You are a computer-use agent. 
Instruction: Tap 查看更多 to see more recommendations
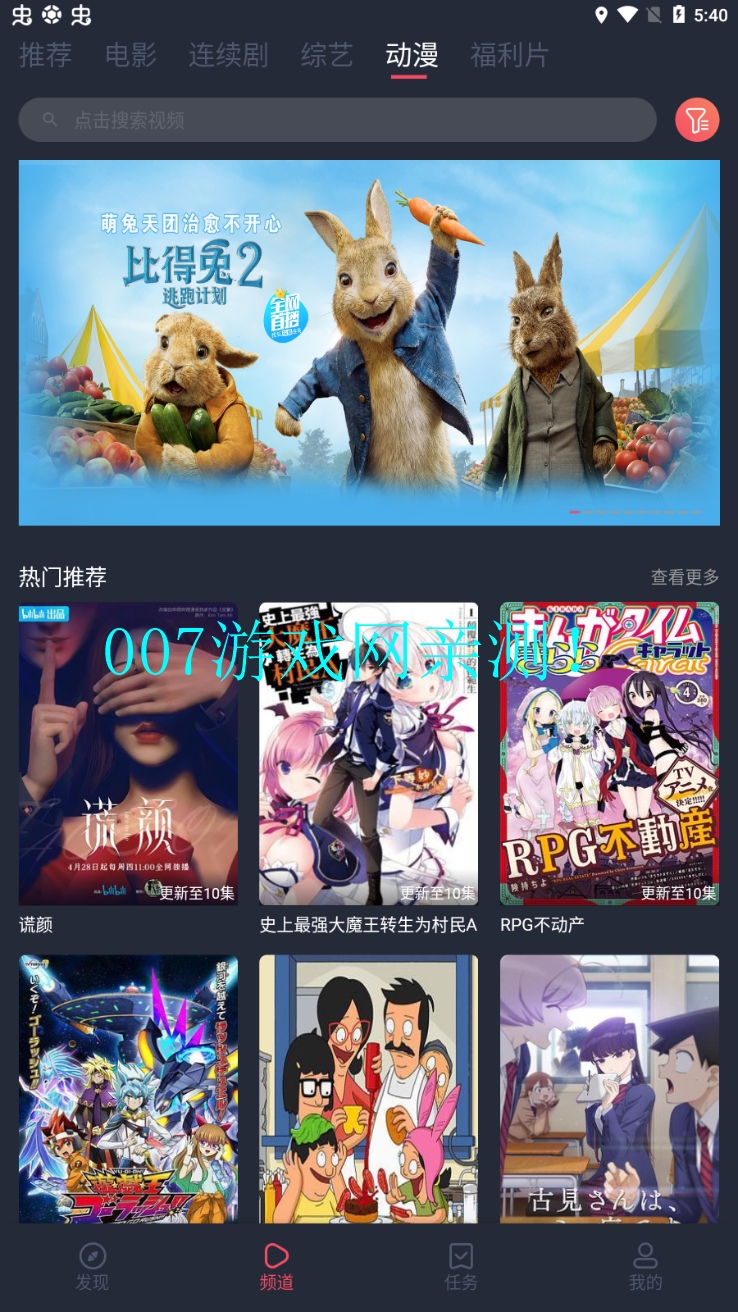point(687,577)
